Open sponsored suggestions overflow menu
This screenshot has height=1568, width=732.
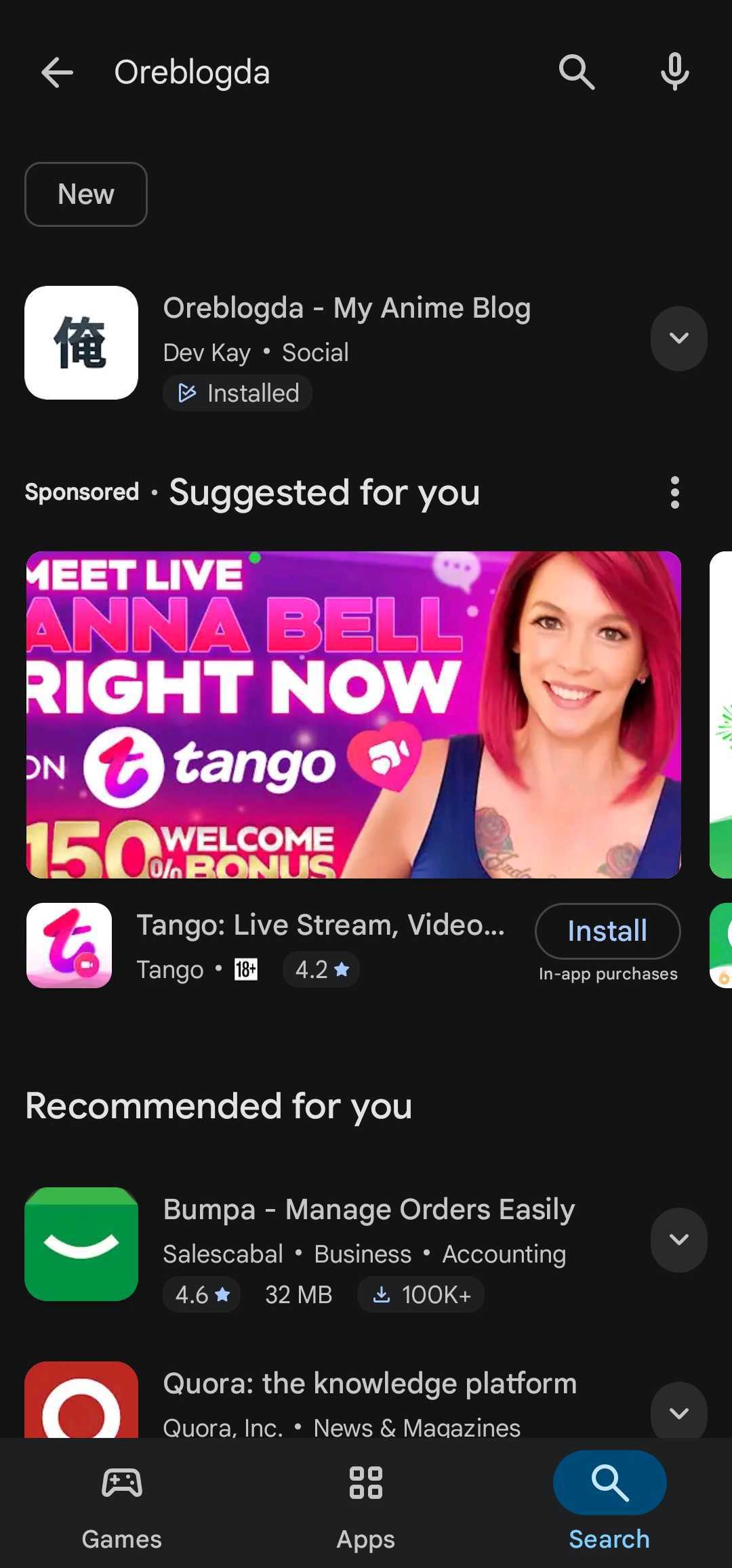click(x=674, y=492)
